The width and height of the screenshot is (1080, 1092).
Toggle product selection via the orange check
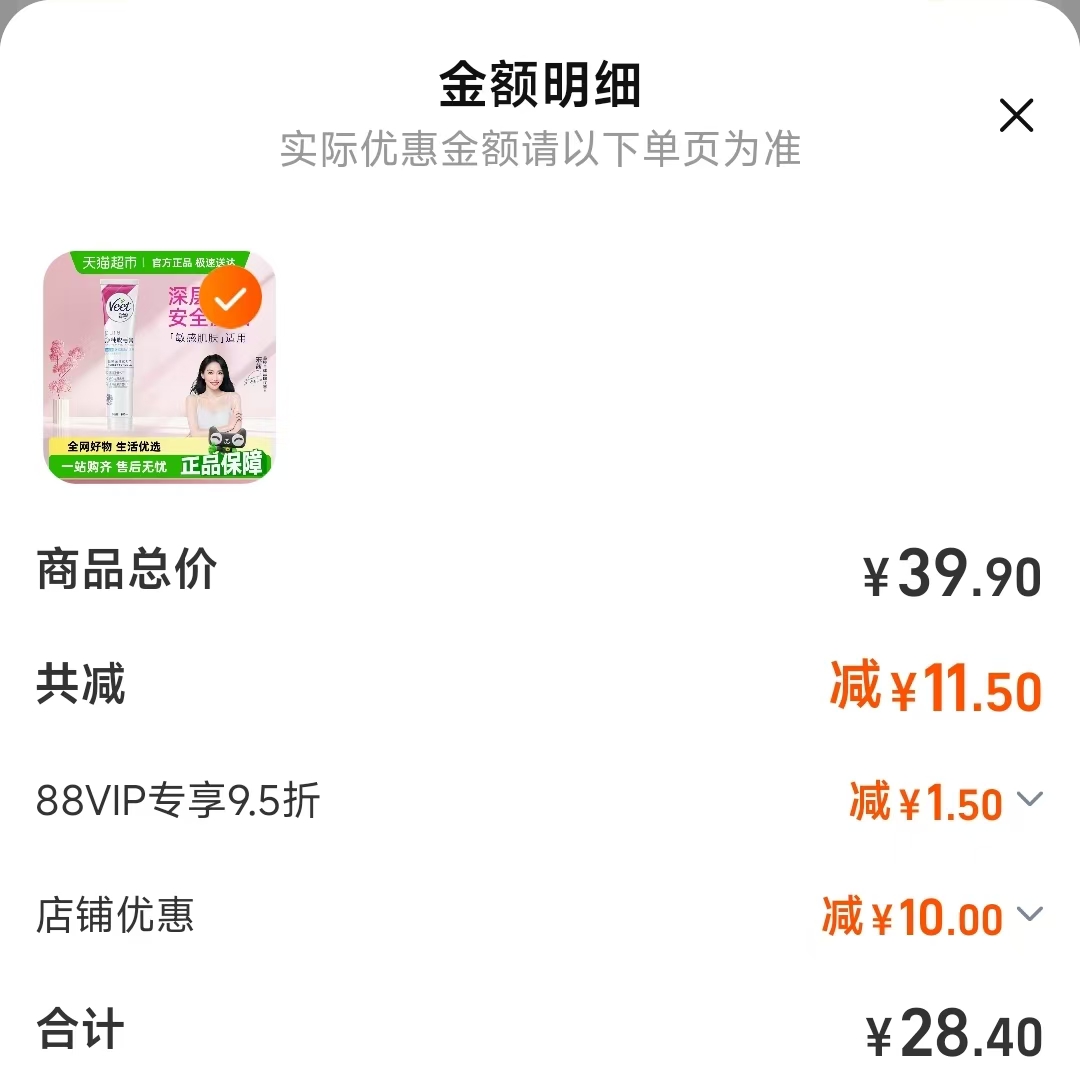[229, 297]
